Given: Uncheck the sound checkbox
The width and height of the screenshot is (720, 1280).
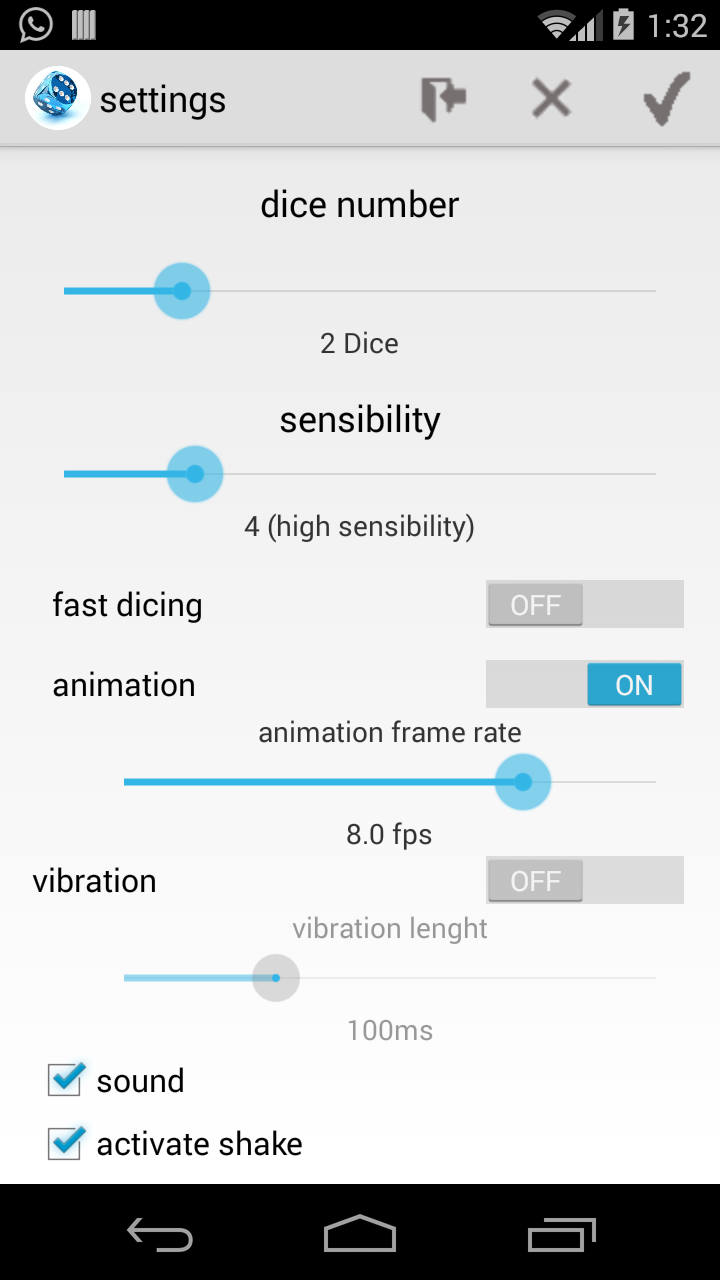Looking at the screenshot, I should (65, 1080).
